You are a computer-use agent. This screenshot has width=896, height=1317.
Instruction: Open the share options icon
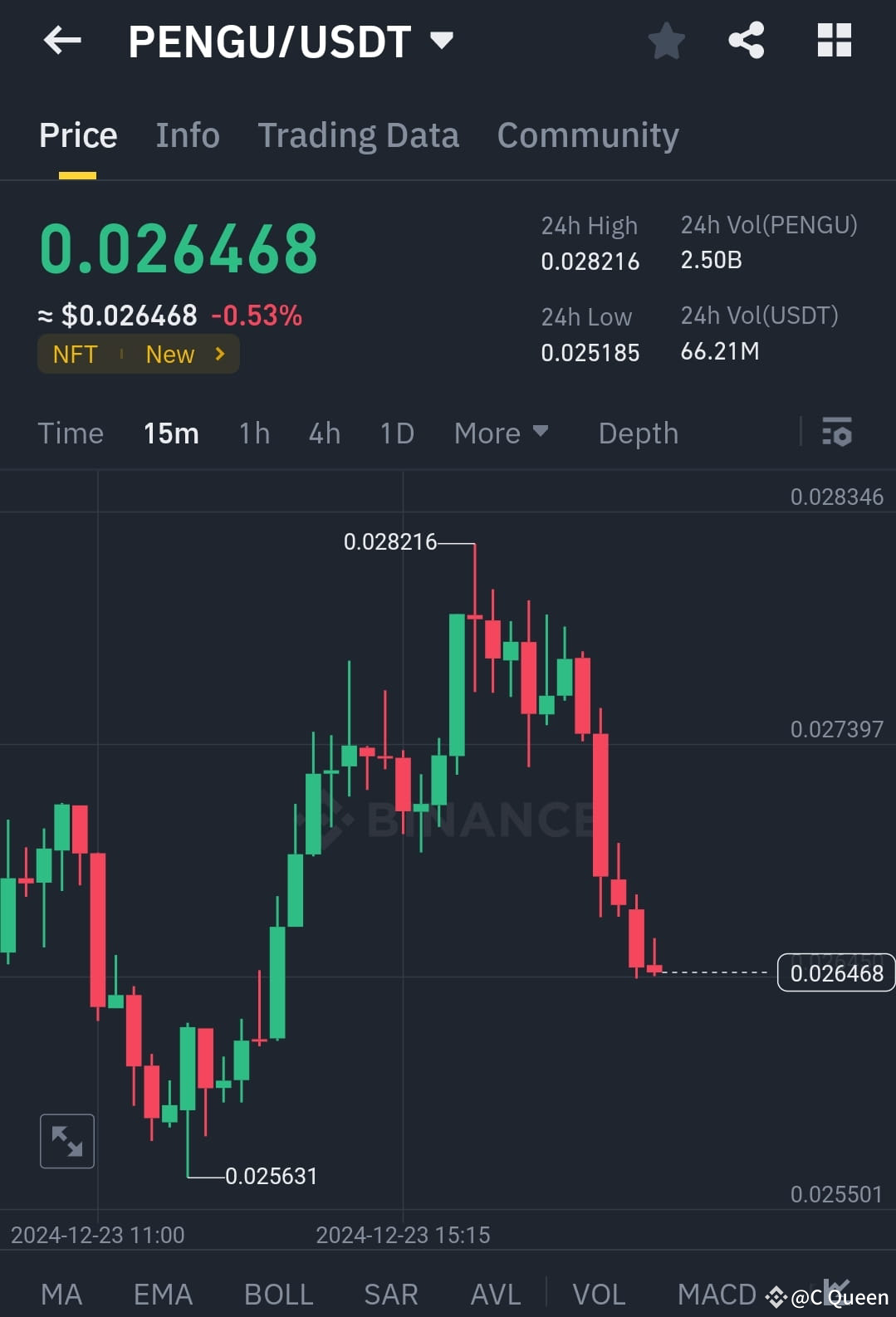[745, 39]
